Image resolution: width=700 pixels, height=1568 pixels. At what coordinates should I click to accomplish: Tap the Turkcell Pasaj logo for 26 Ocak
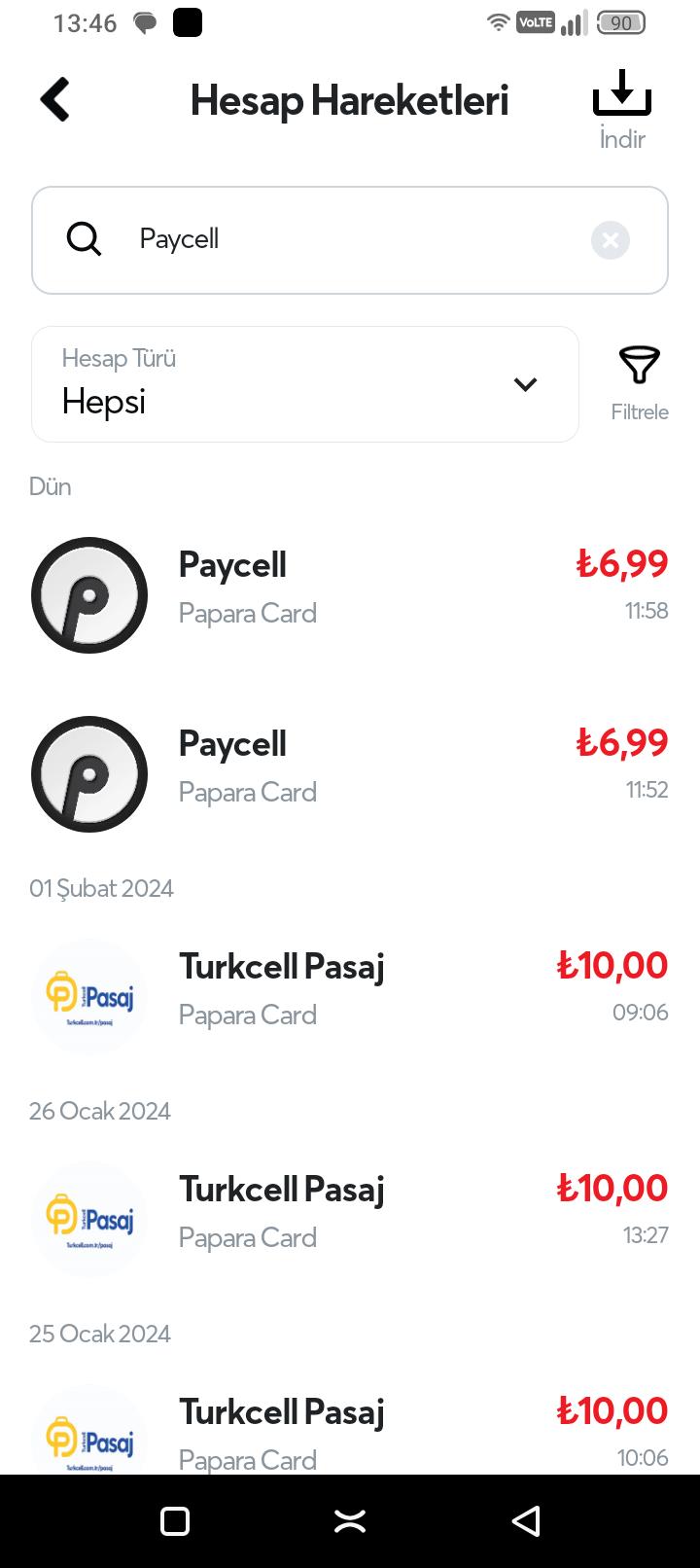[x=88, y=1218]
